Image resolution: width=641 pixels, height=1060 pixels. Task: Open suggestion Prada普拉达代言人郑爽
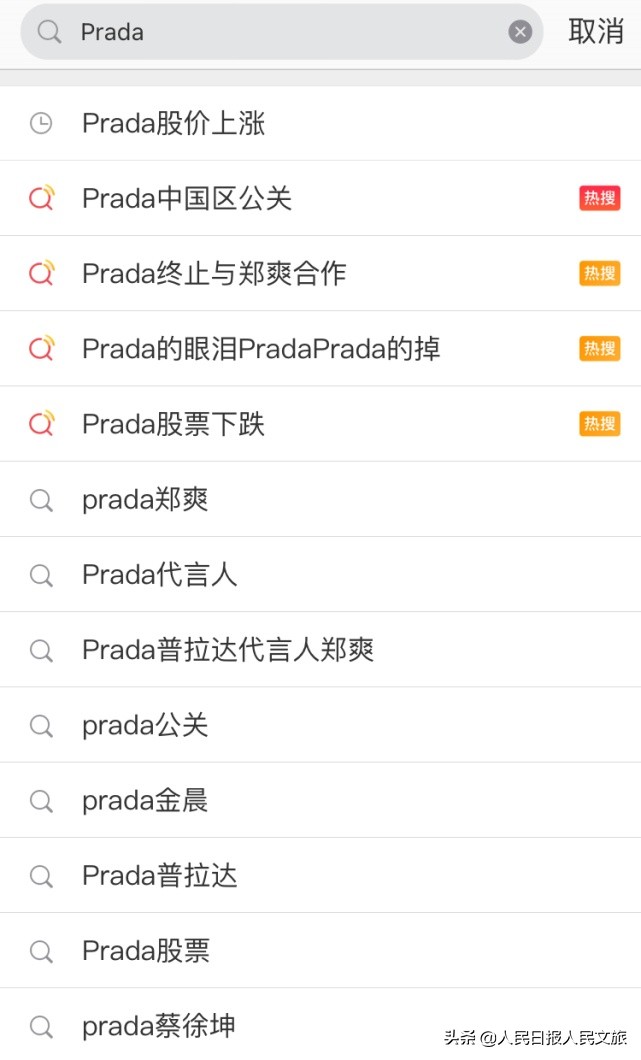(320, 650)
